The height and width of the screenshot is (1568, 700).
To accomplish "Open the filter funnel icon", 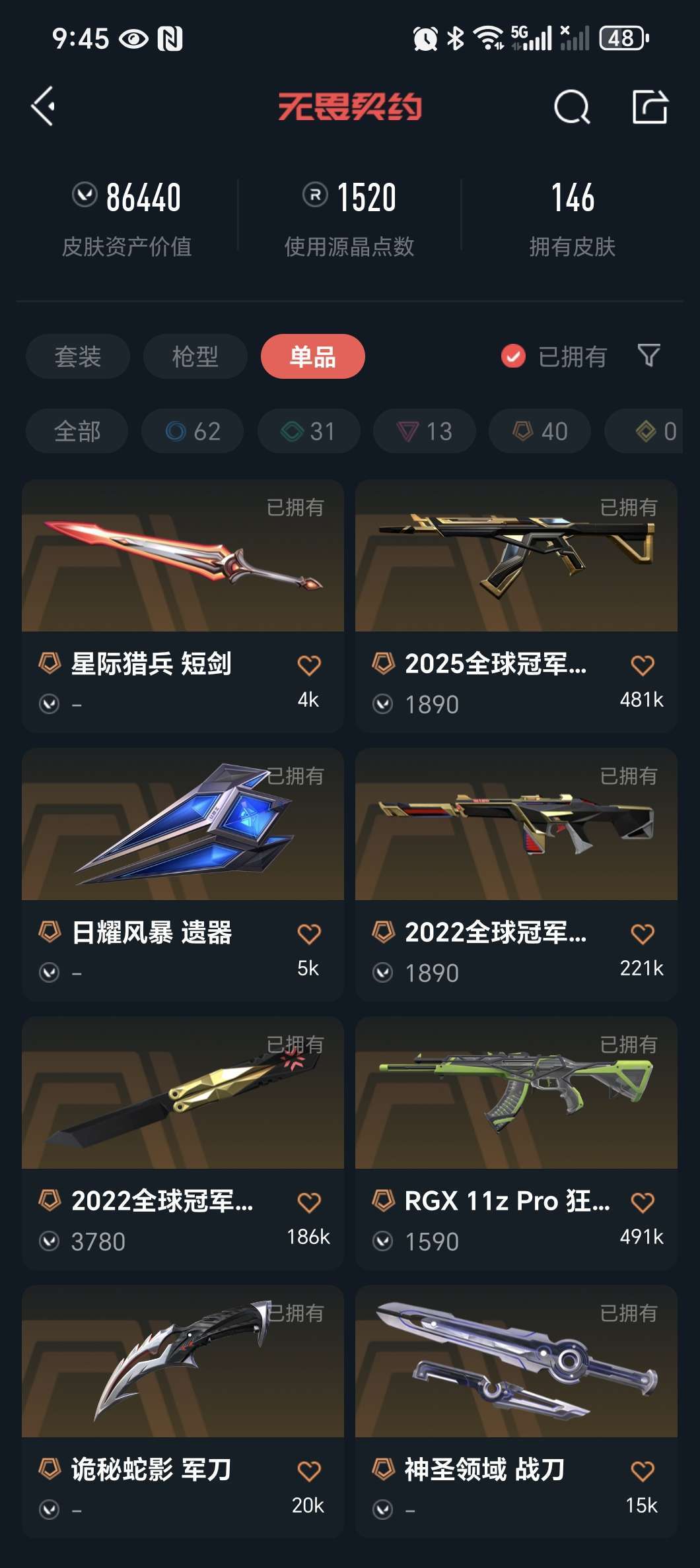I will tap(649, 356).
